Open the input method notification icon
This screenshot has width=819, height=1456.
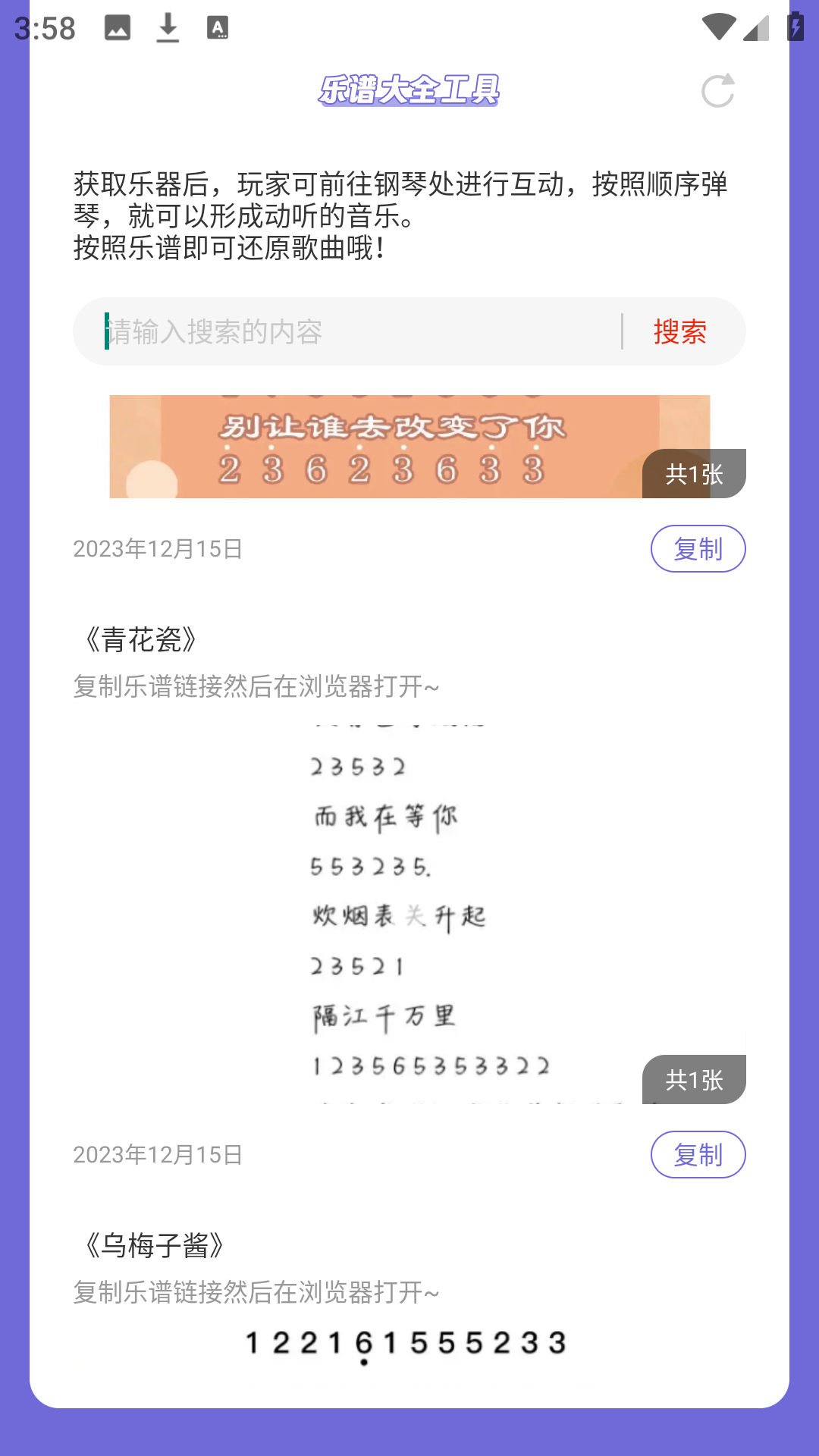point(218,28)
